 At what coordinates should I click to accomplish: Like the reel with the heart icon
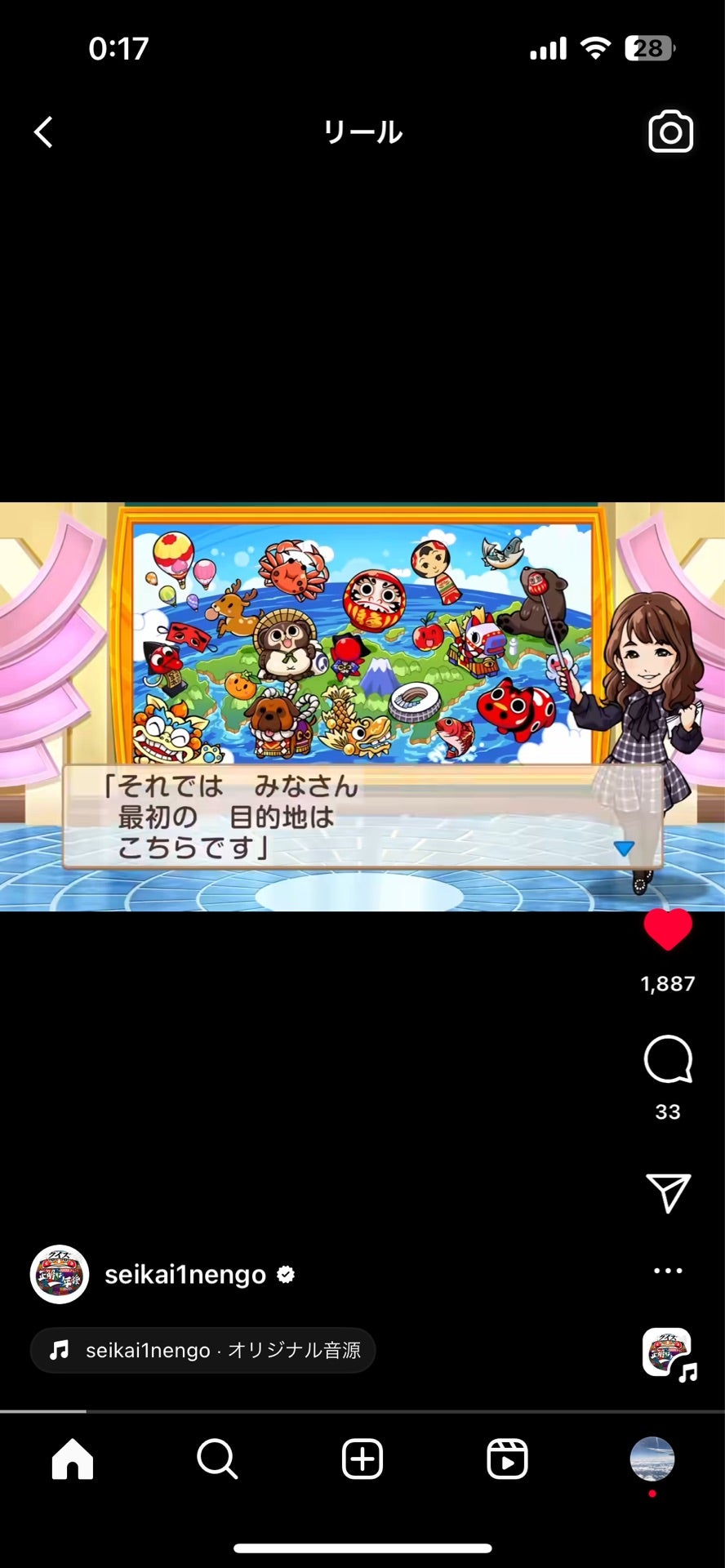[x=667, y=931]
